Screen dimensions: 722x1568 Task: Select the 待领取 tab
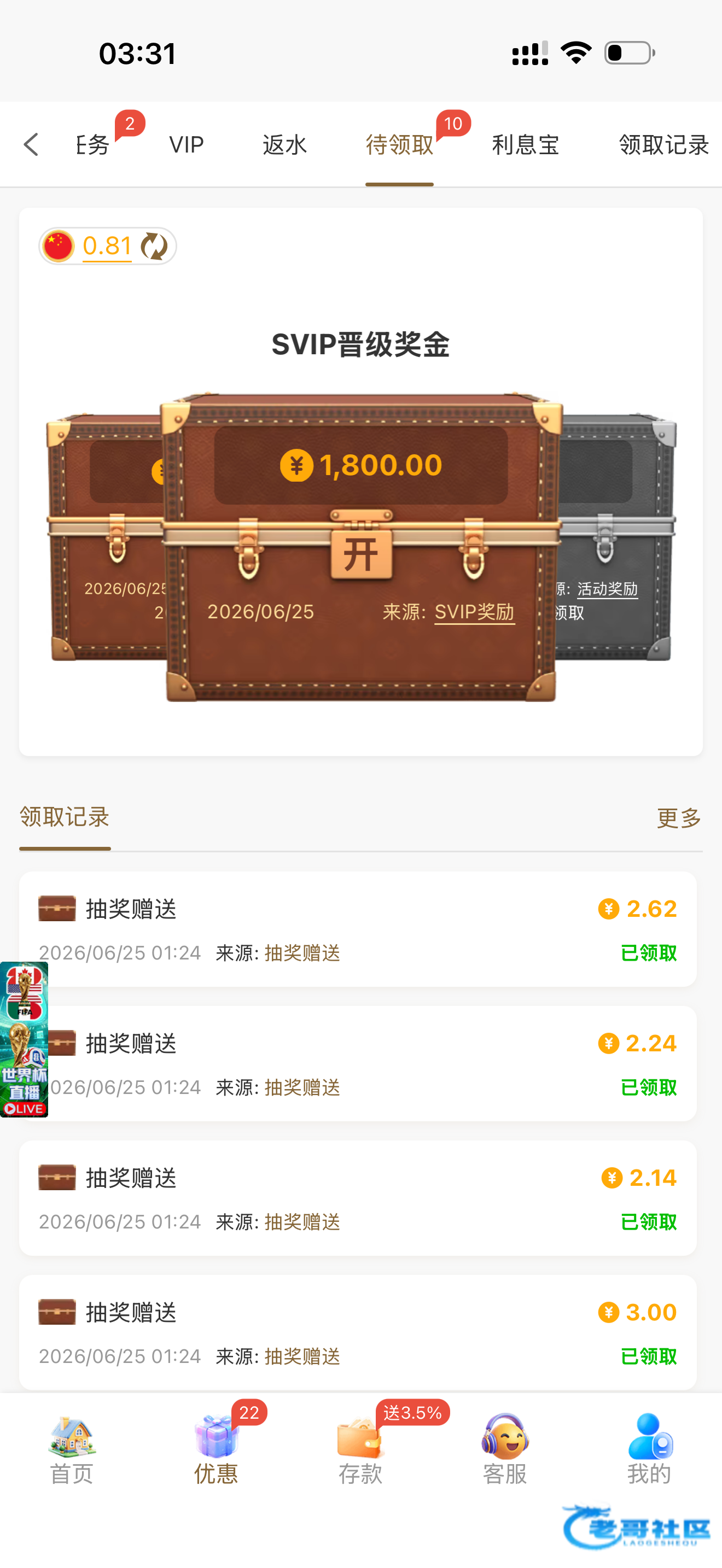(399, 145)
